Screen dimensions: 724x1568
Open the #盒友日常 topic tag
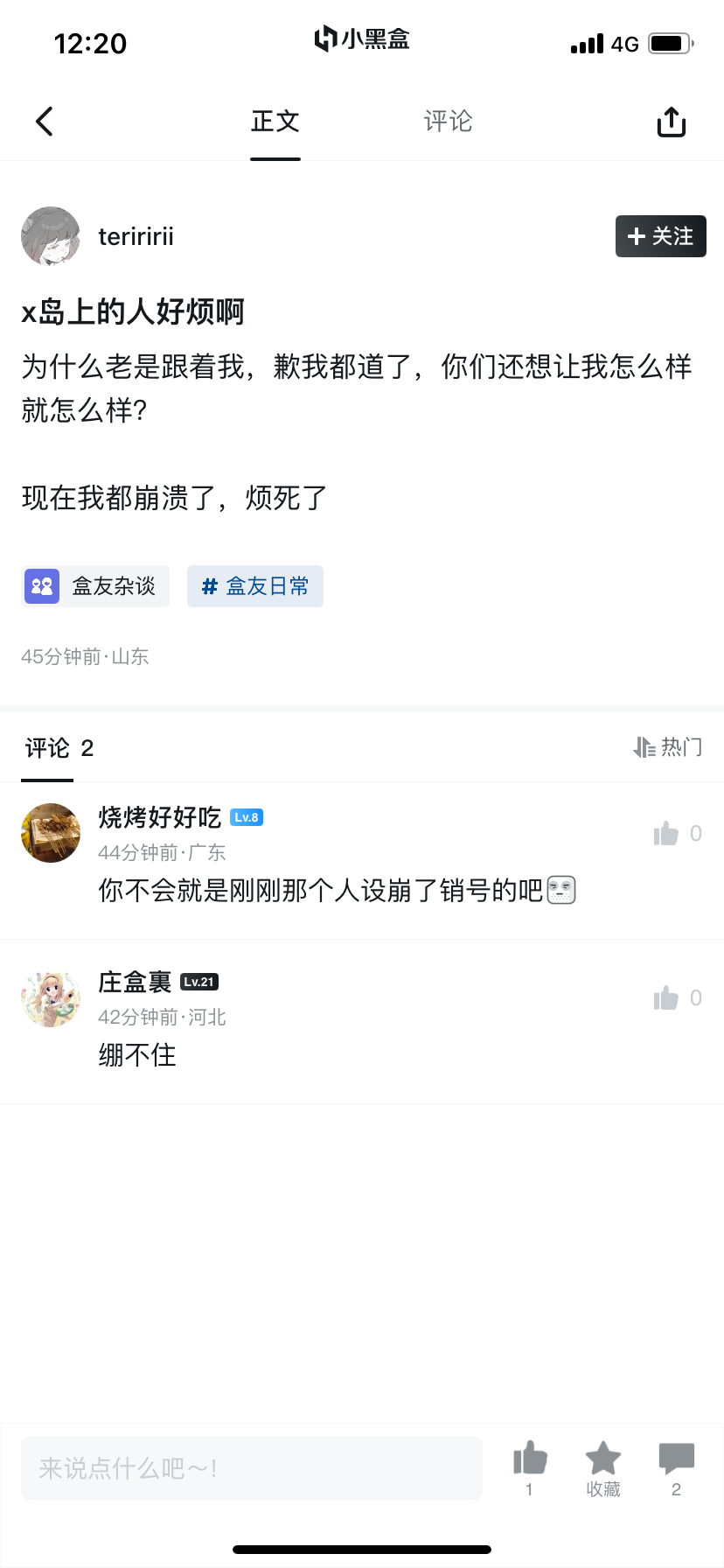255,586
